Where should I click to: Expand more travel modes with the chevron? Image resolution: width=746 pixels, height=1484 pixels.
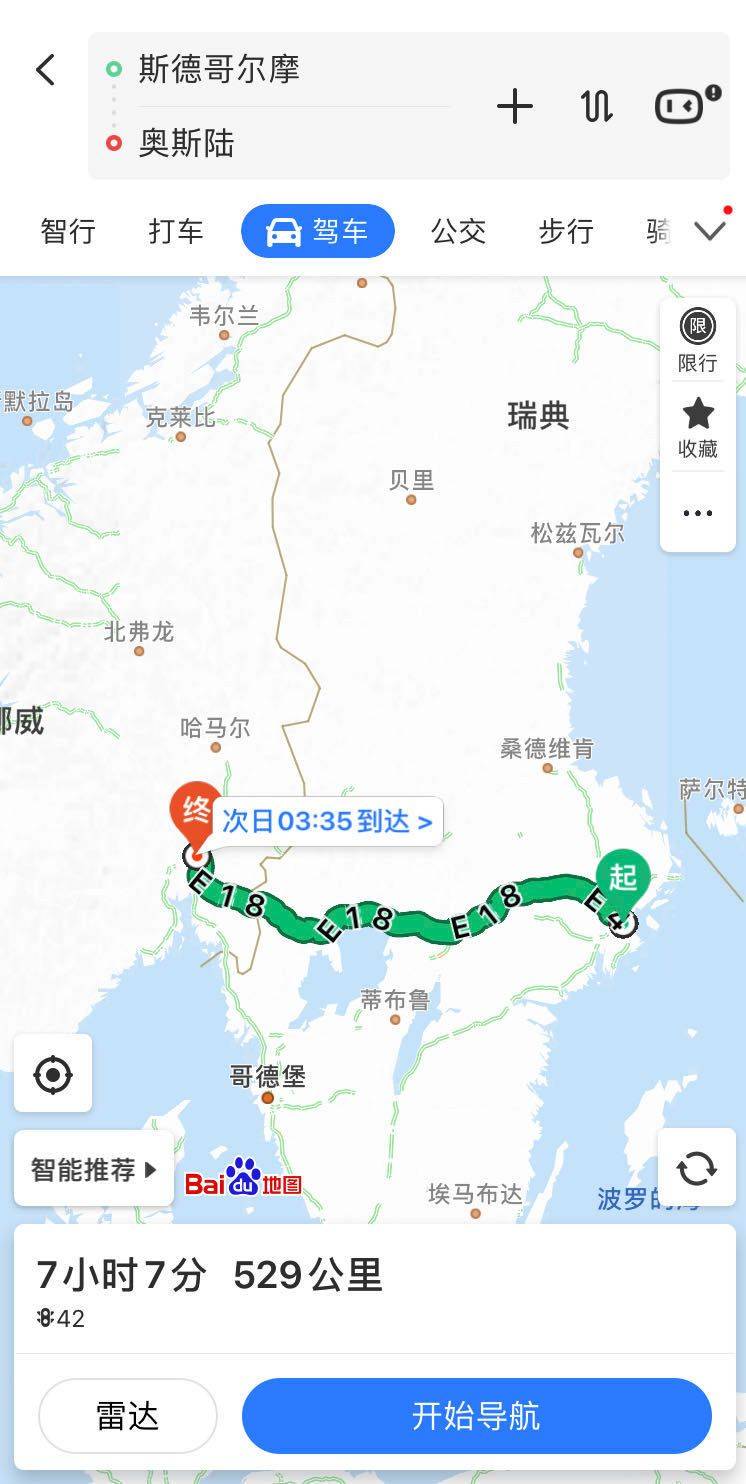pyautogui.click(x=710, y=231)
